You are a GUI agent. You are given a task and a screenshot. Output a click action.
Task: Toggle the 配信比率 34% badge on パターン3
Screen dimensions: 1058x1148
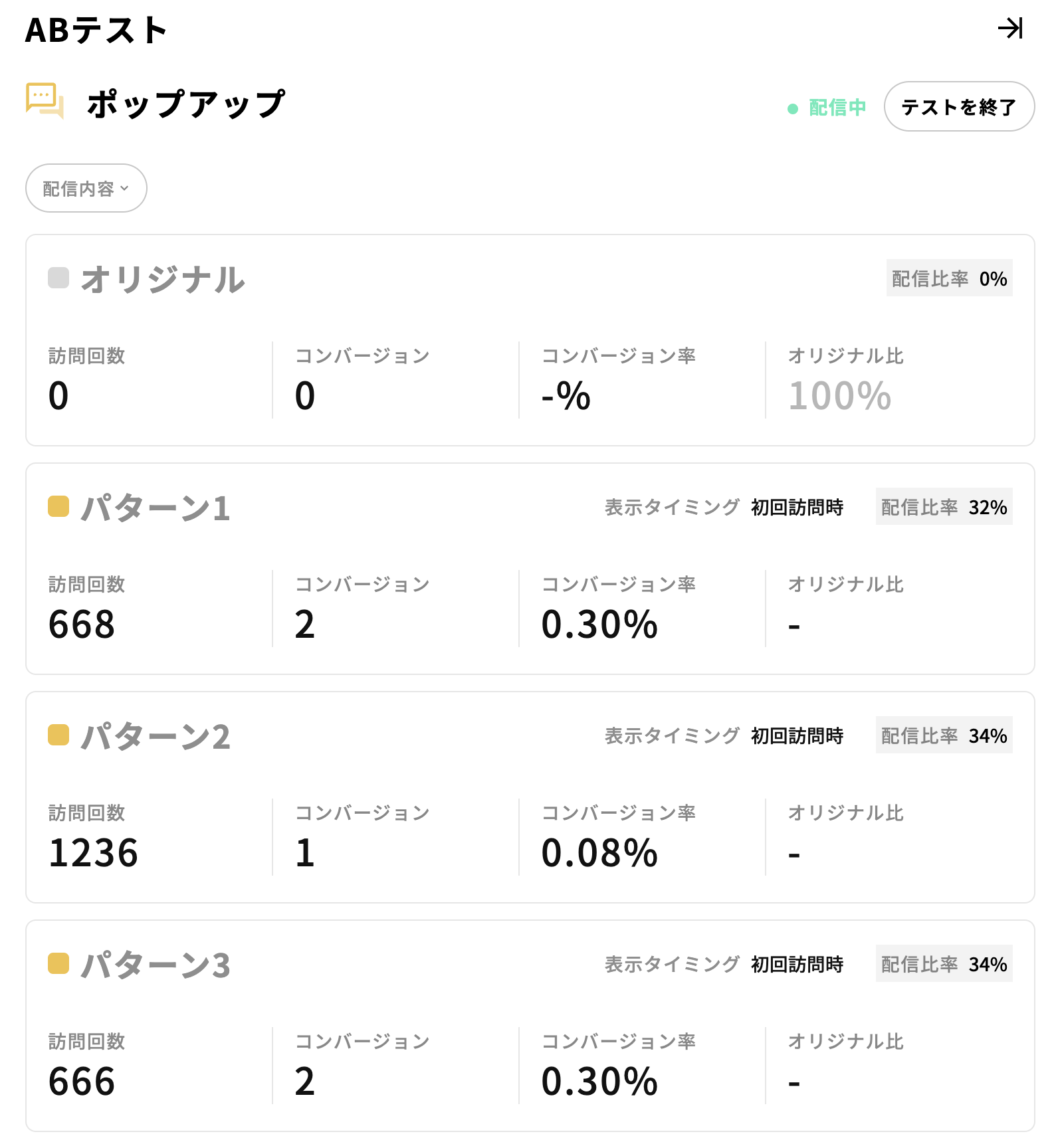(944, 964)
